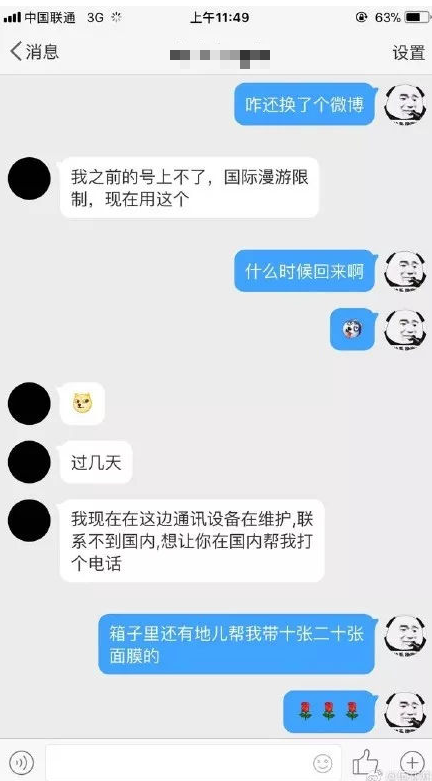Viewport: 432px width, 781px height.
Task: Open the emoji smiley picker
Action: pos(323,762)
